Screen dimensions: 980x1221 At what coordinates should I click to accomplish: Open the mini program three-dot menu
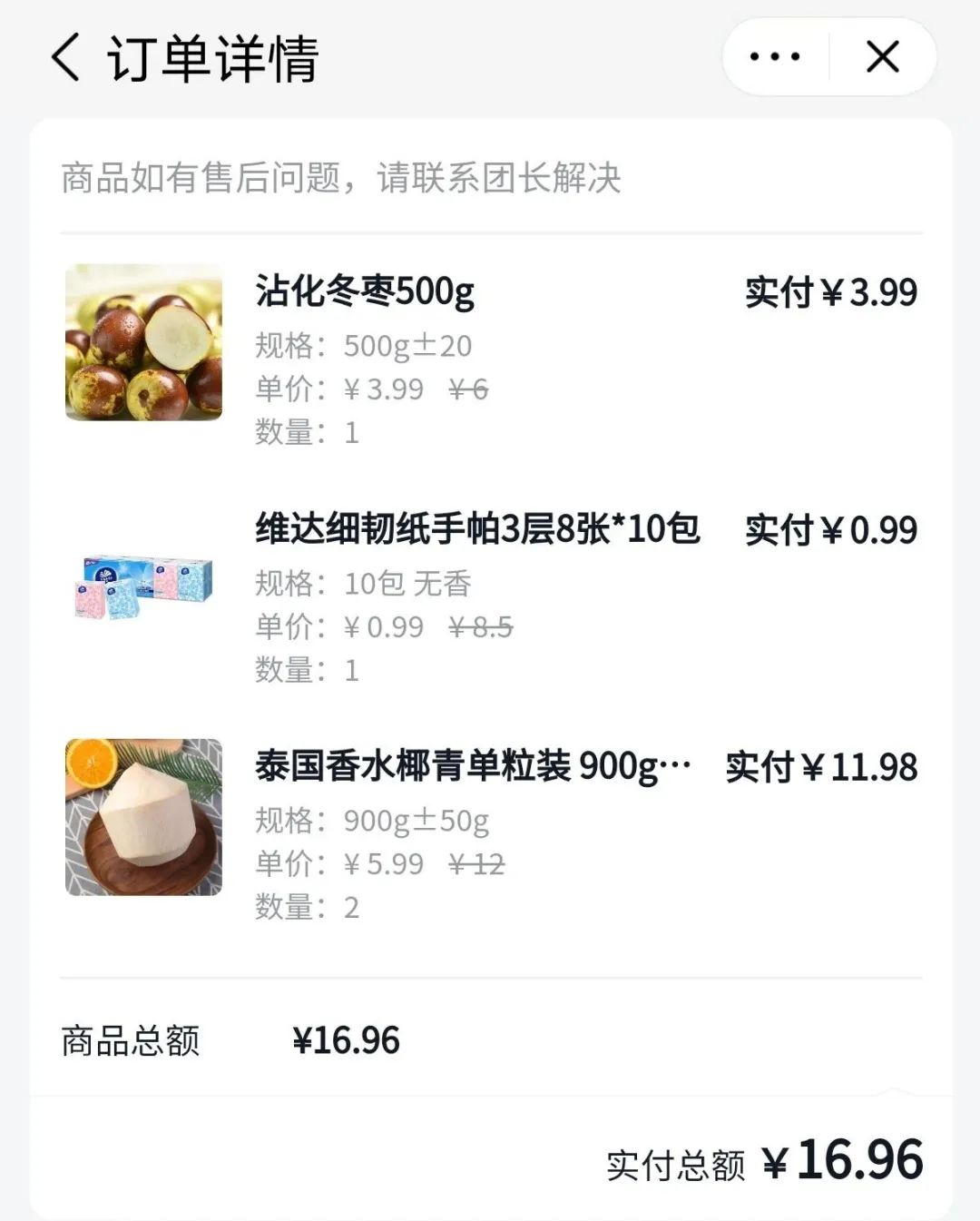(x=775, y=57)
